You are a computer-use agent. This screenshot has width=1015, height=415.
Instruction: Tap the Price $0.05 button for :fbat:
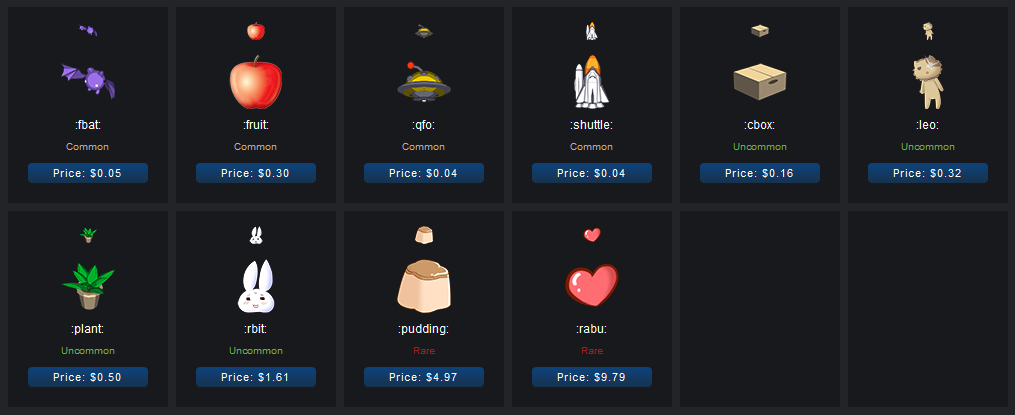88,173
